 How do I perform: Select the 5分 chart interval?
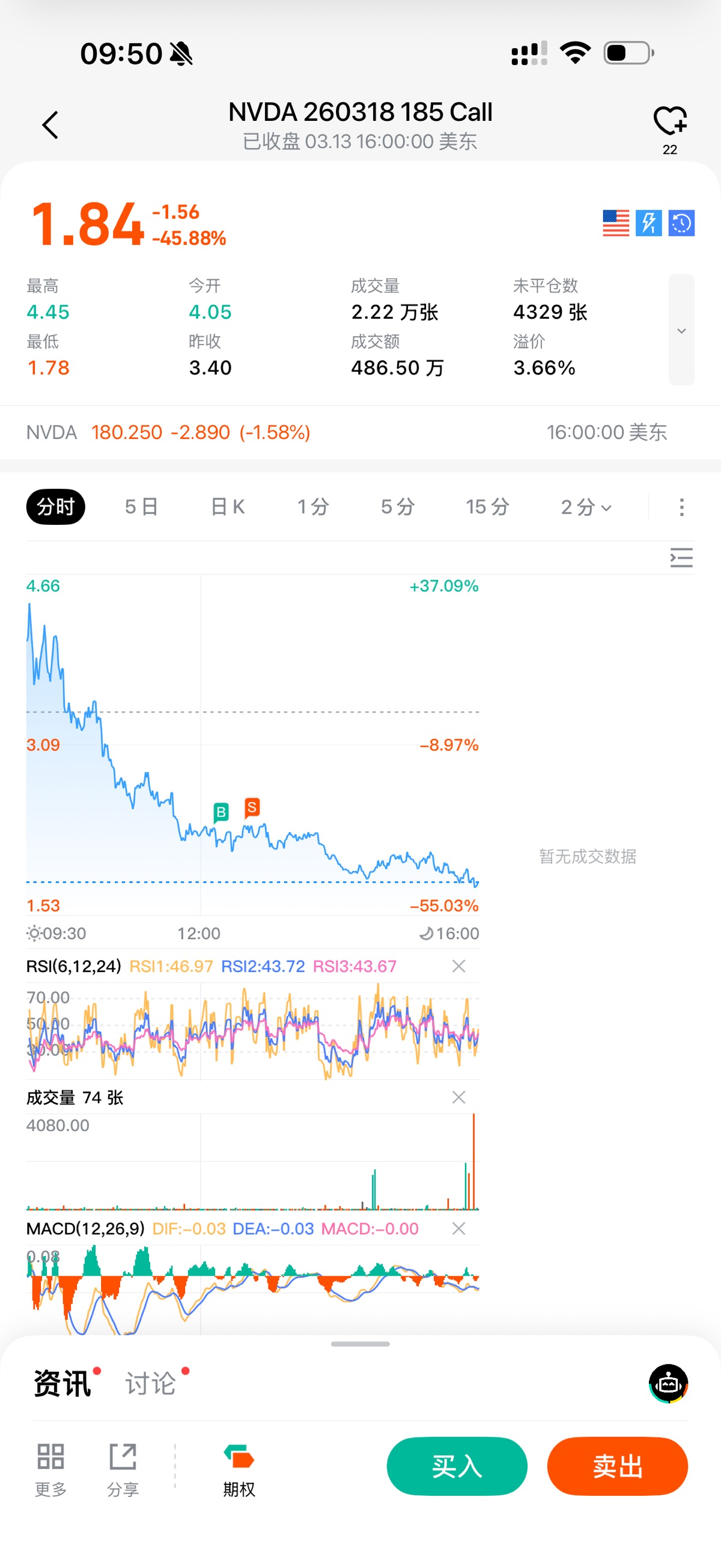tap(397, 506)
